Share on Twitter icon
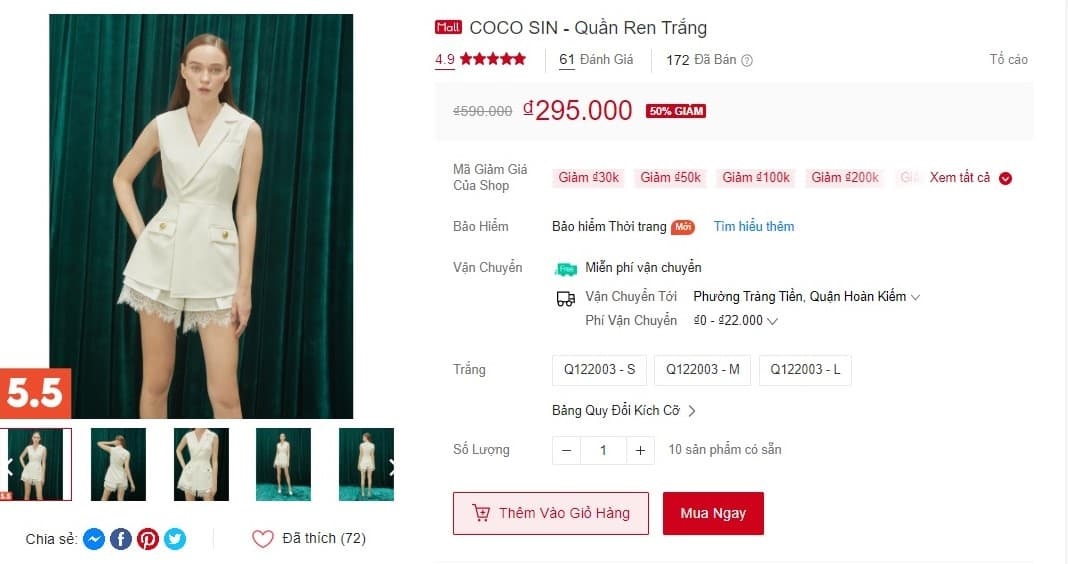The height and width of the screenshot is (564, 1068). pyautogui.click(x=175, y=539)
